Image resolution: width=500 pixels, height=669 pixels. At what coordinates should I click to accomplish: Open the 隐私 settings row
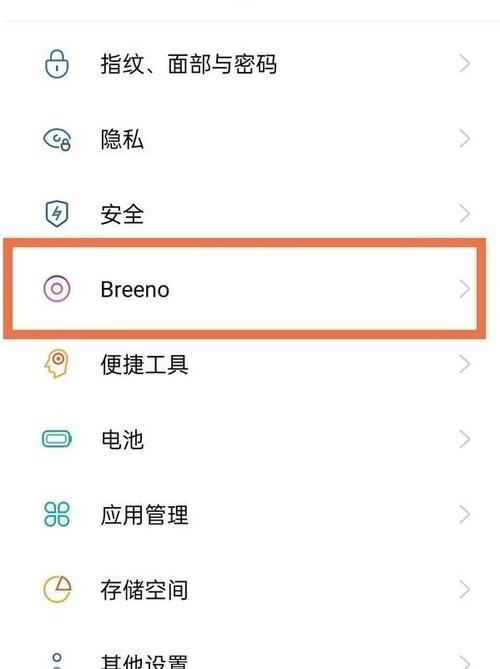pyautogui.click(x=250, y=139)
